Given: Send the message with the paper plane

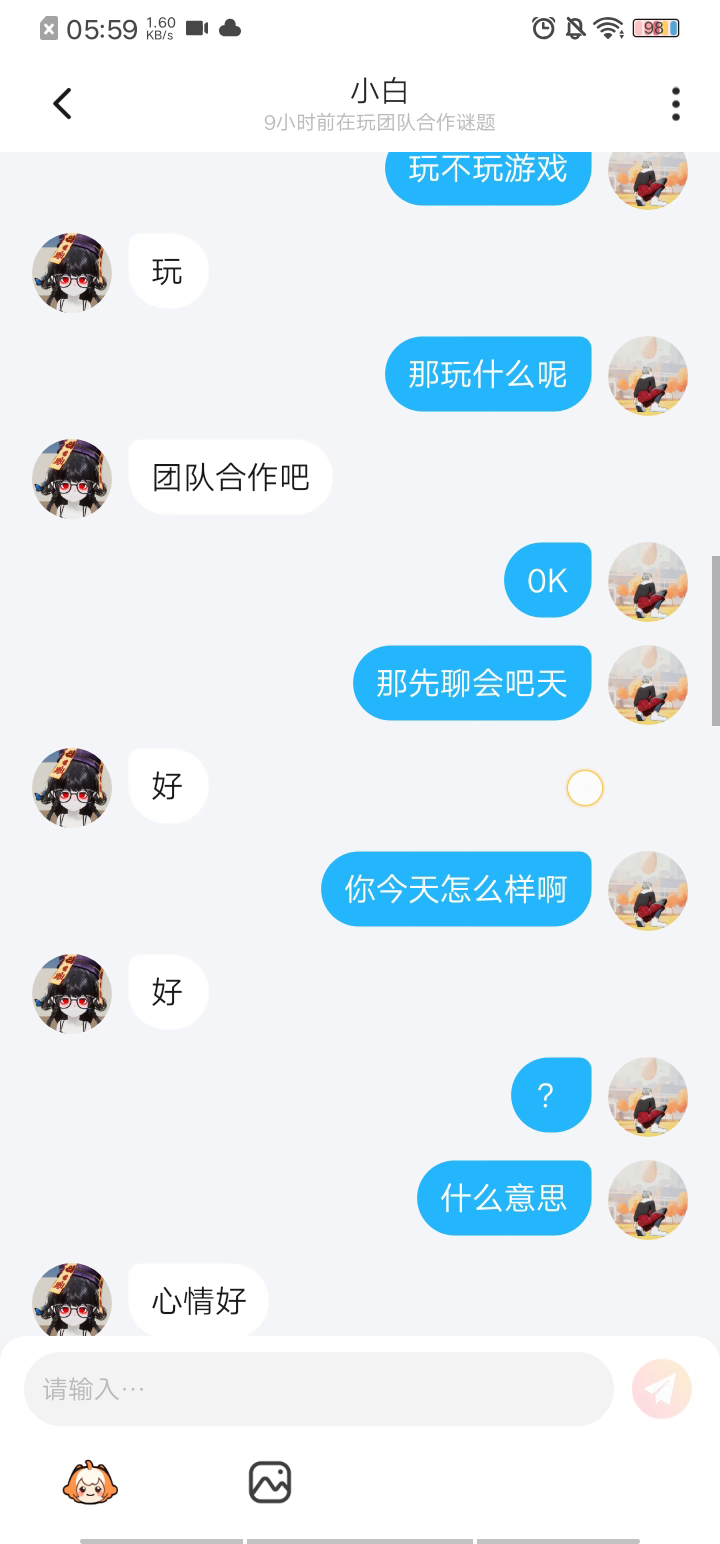Looking at the screenshot, I should pyautogui.click(x=662, y=1389).
